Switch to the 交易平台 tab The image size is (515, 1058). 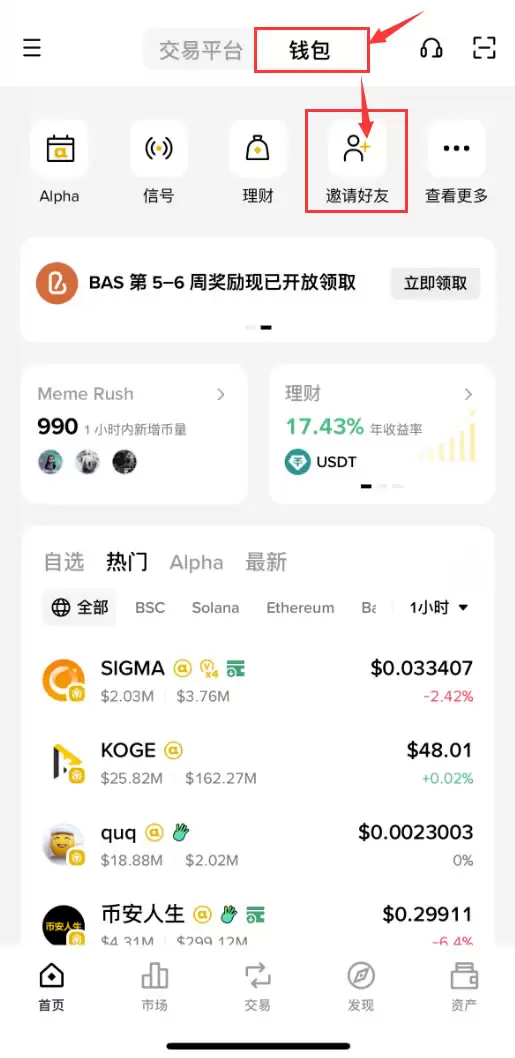[200, 51]
